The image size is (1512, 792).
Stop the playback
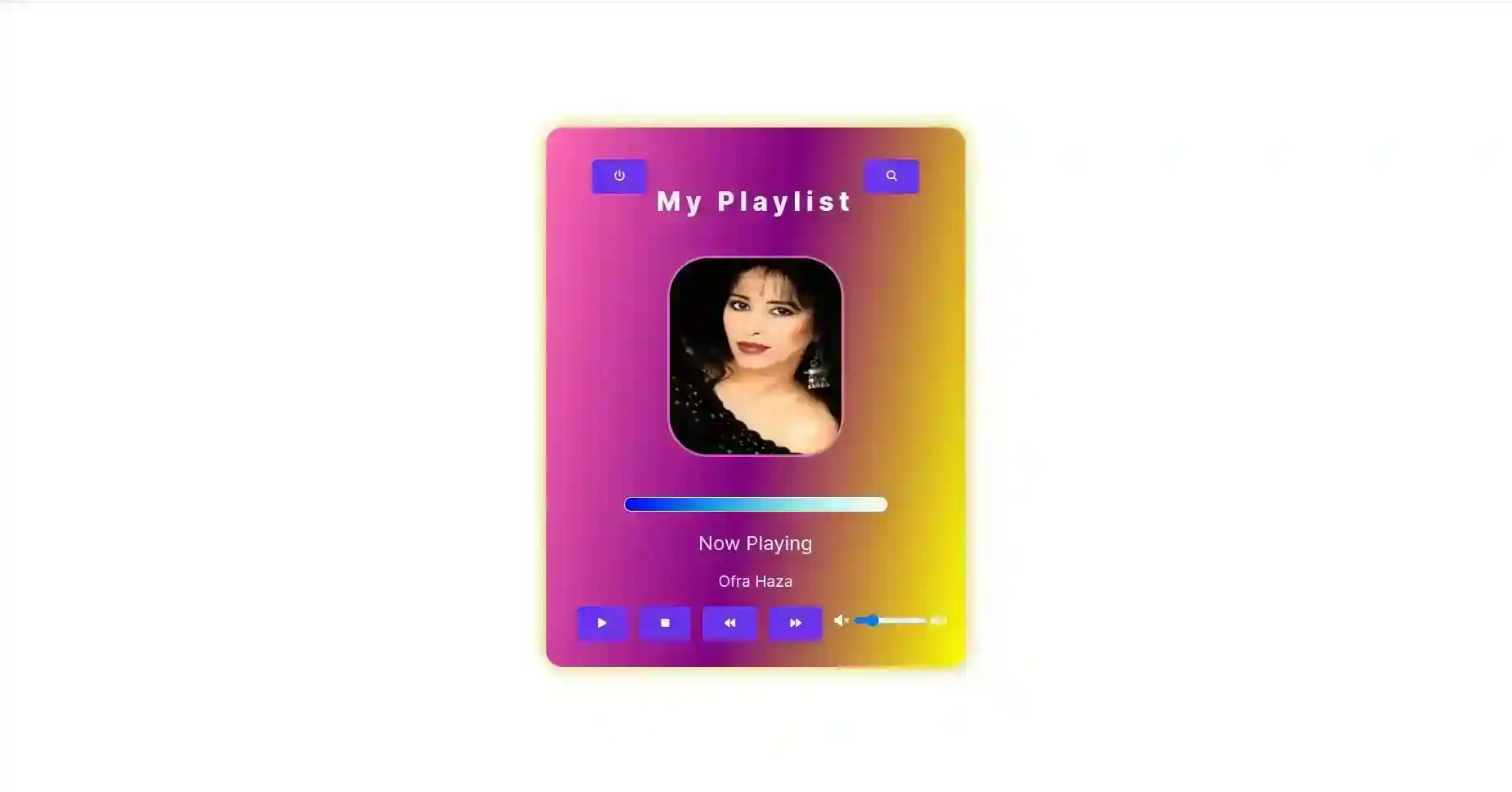coord(665,623)
